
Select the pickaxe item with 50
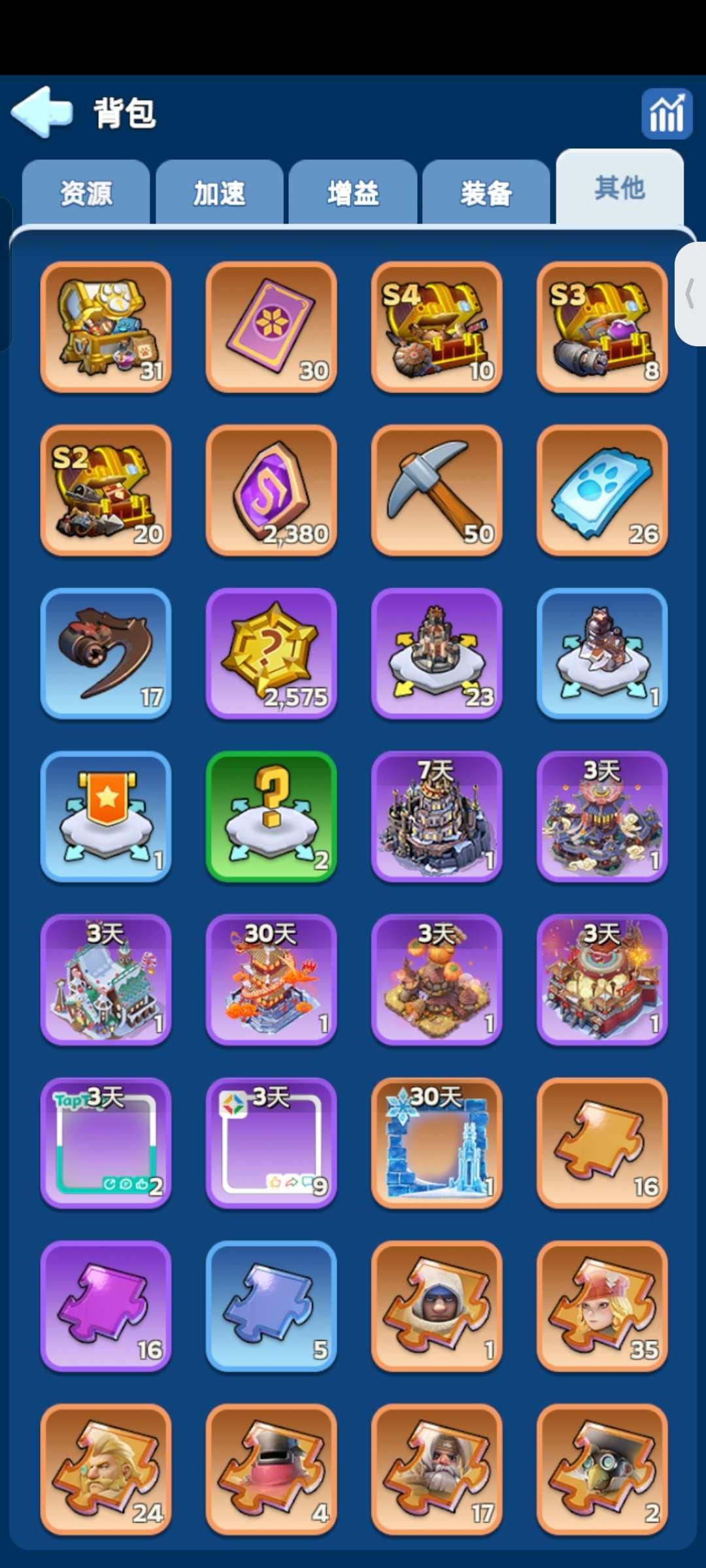(436, 490)
